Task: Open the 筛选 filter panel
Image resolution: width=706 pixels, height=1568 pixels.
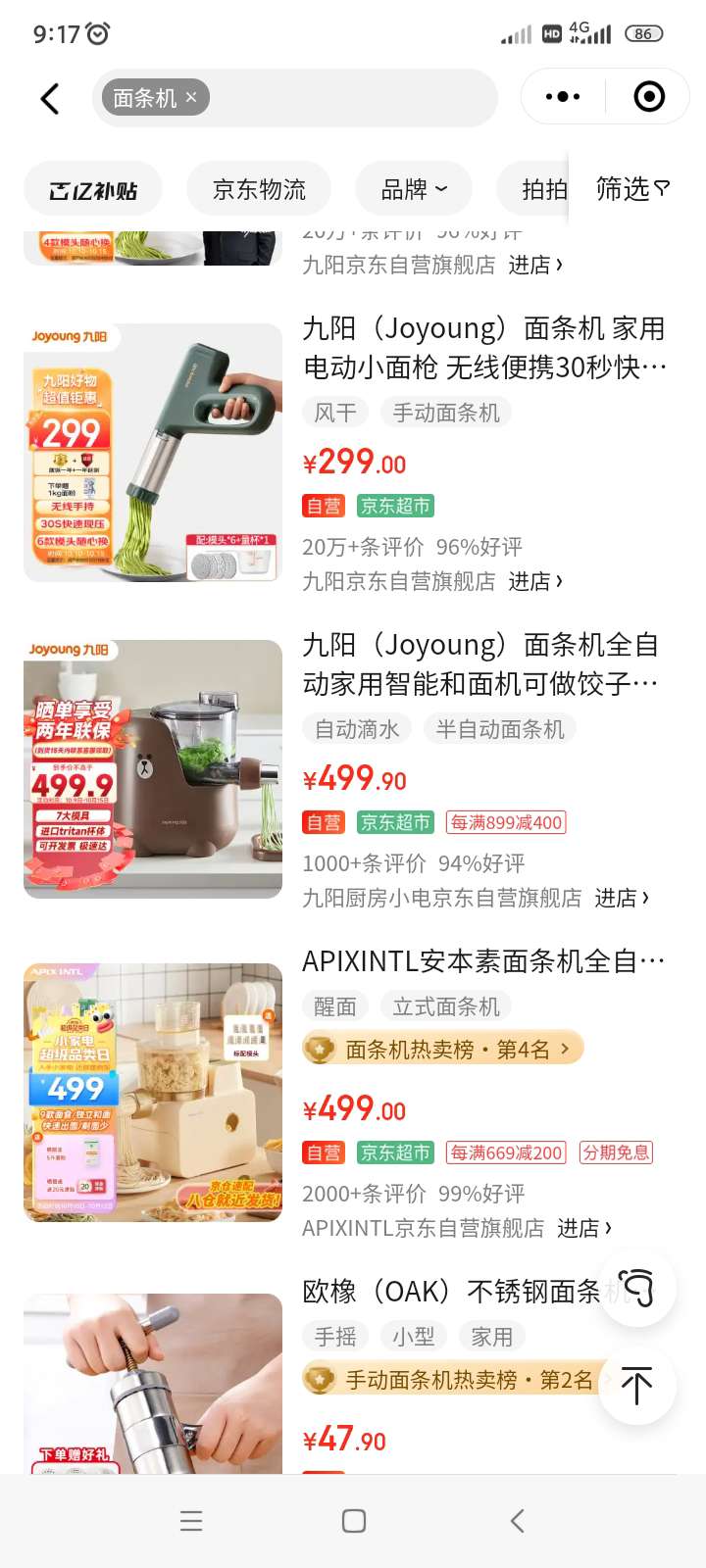Action: pos(632,189)
